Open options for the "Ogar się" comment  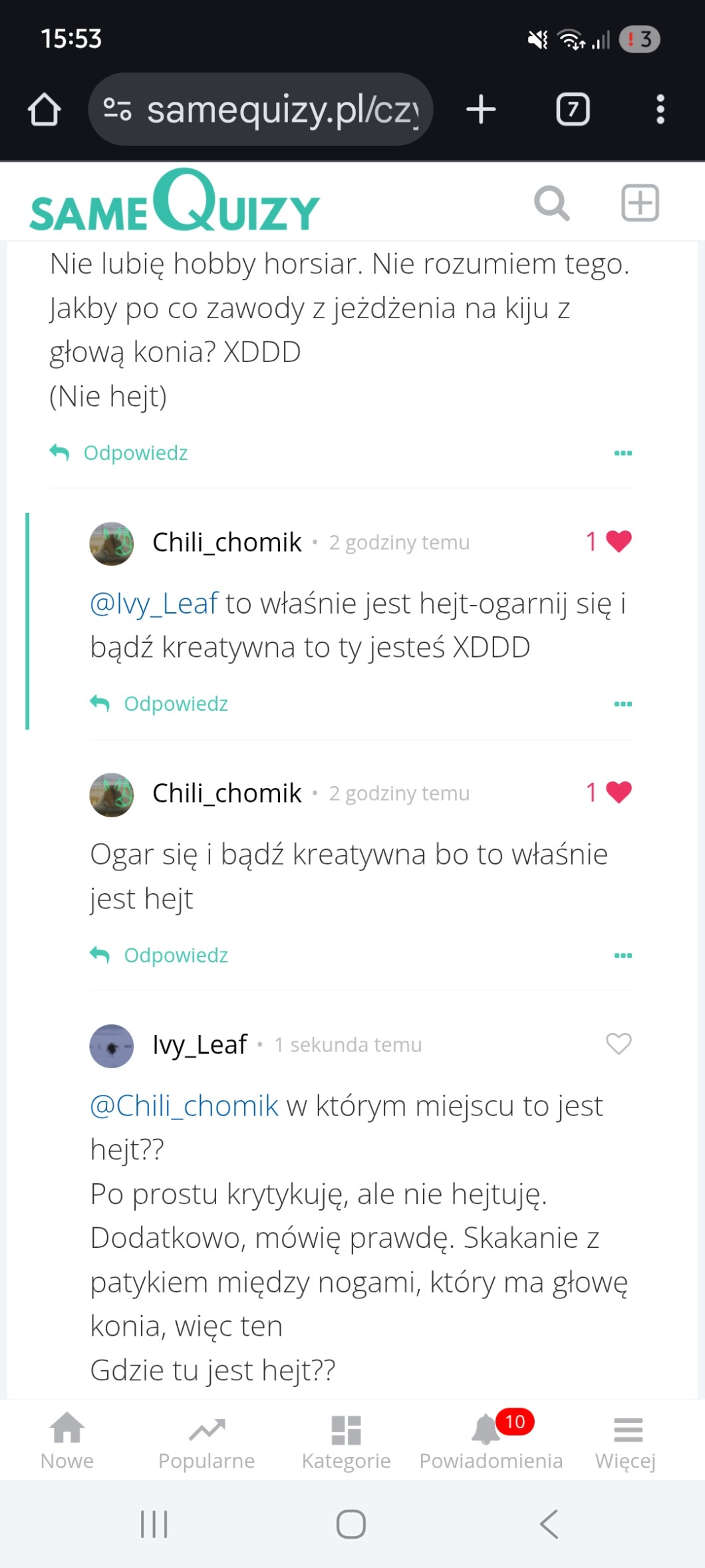(x=623, y=955)
